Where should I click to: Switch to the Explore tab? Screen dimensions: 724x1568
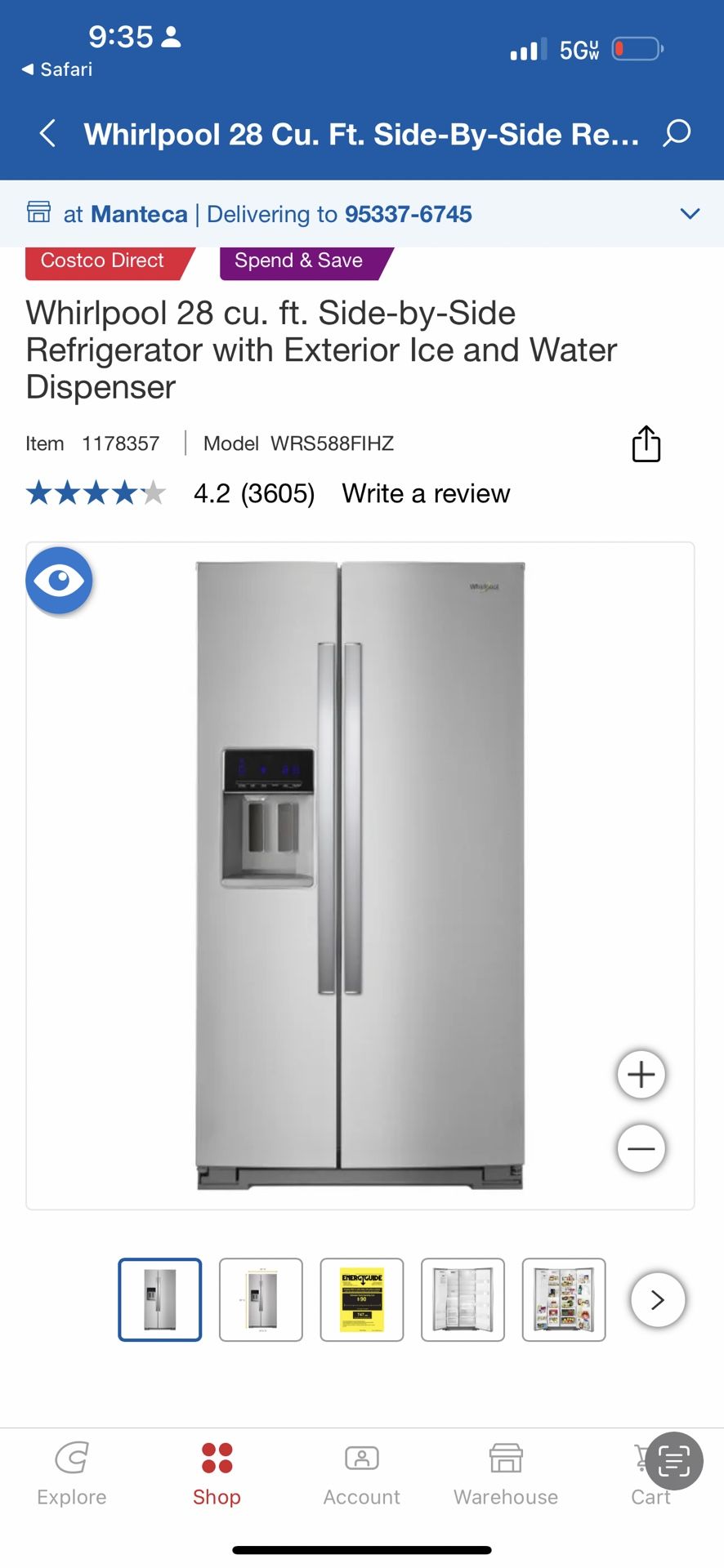(x=72, y=1474)
